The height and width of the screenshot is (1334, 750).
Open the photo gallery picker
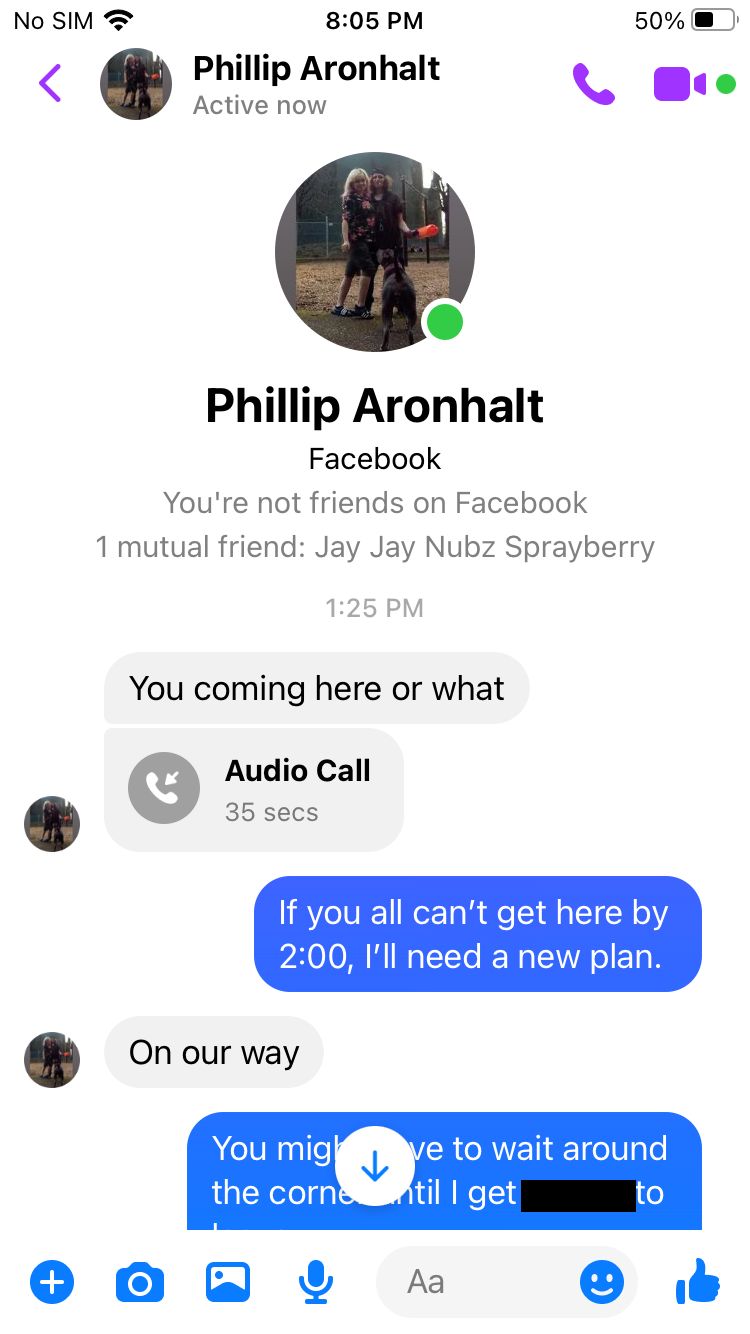tap(228, 1282)
